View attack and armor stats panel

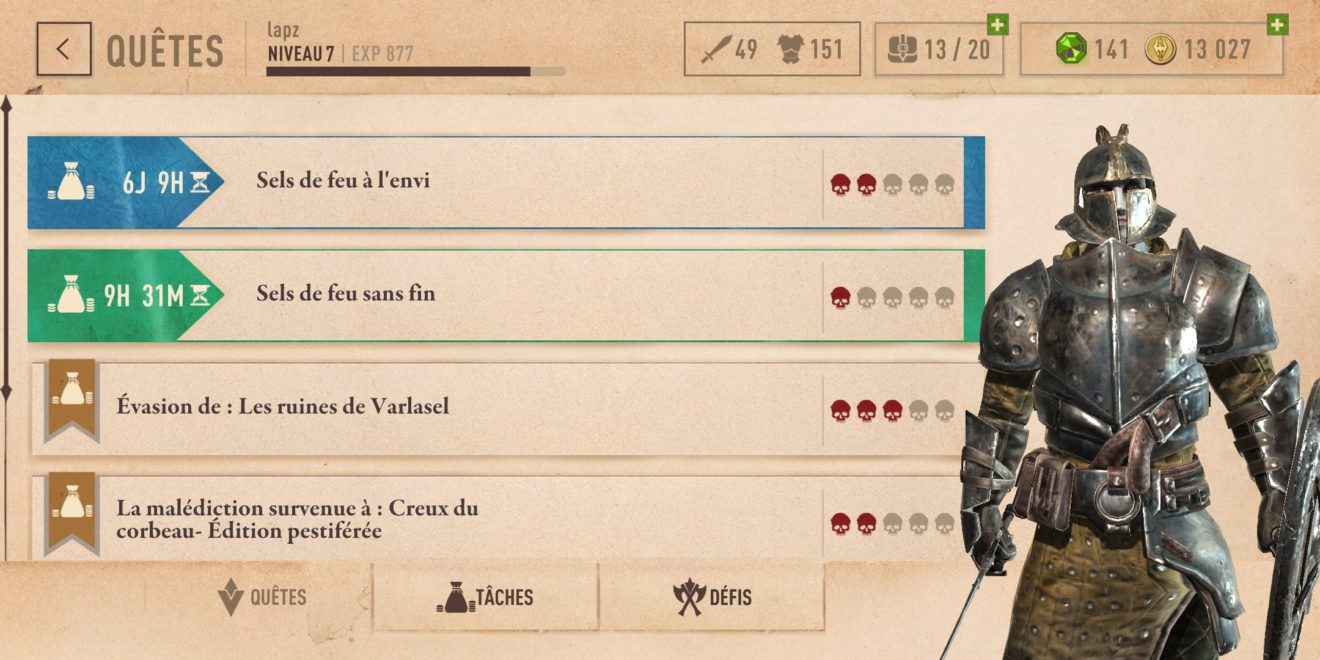coord(771,49)
